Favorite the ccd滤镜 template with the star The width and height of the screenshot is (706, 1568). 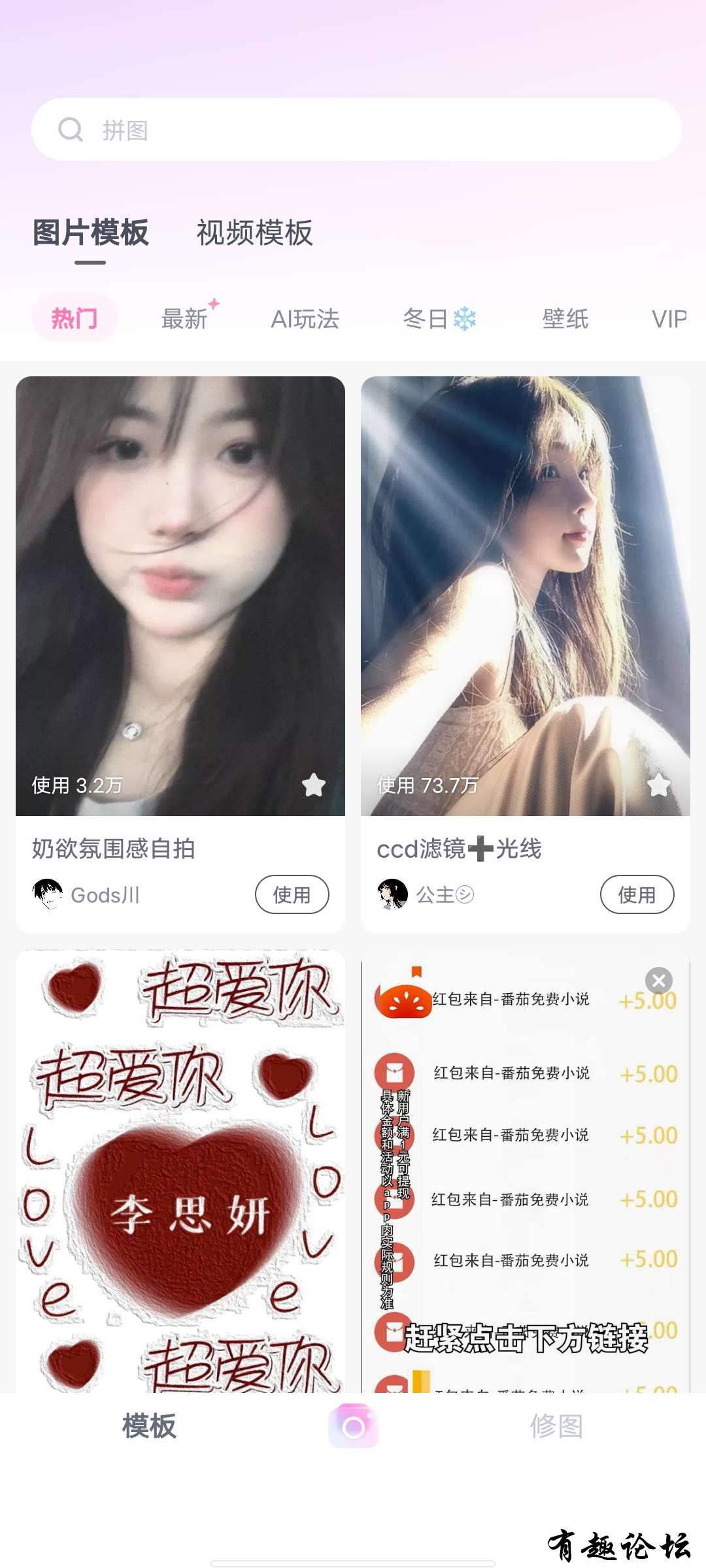tap(658, 785)
